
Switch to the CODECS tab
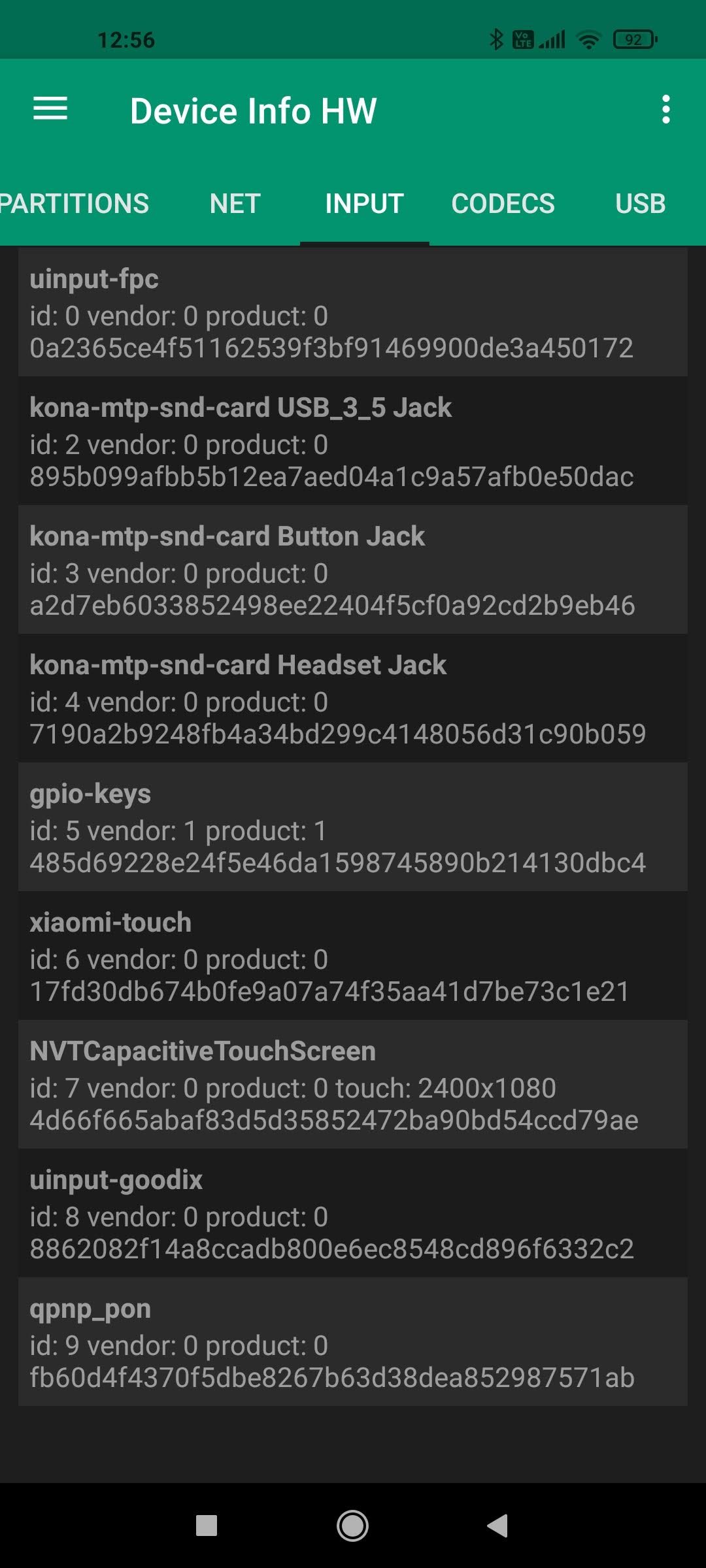click(x=503, y=204)
